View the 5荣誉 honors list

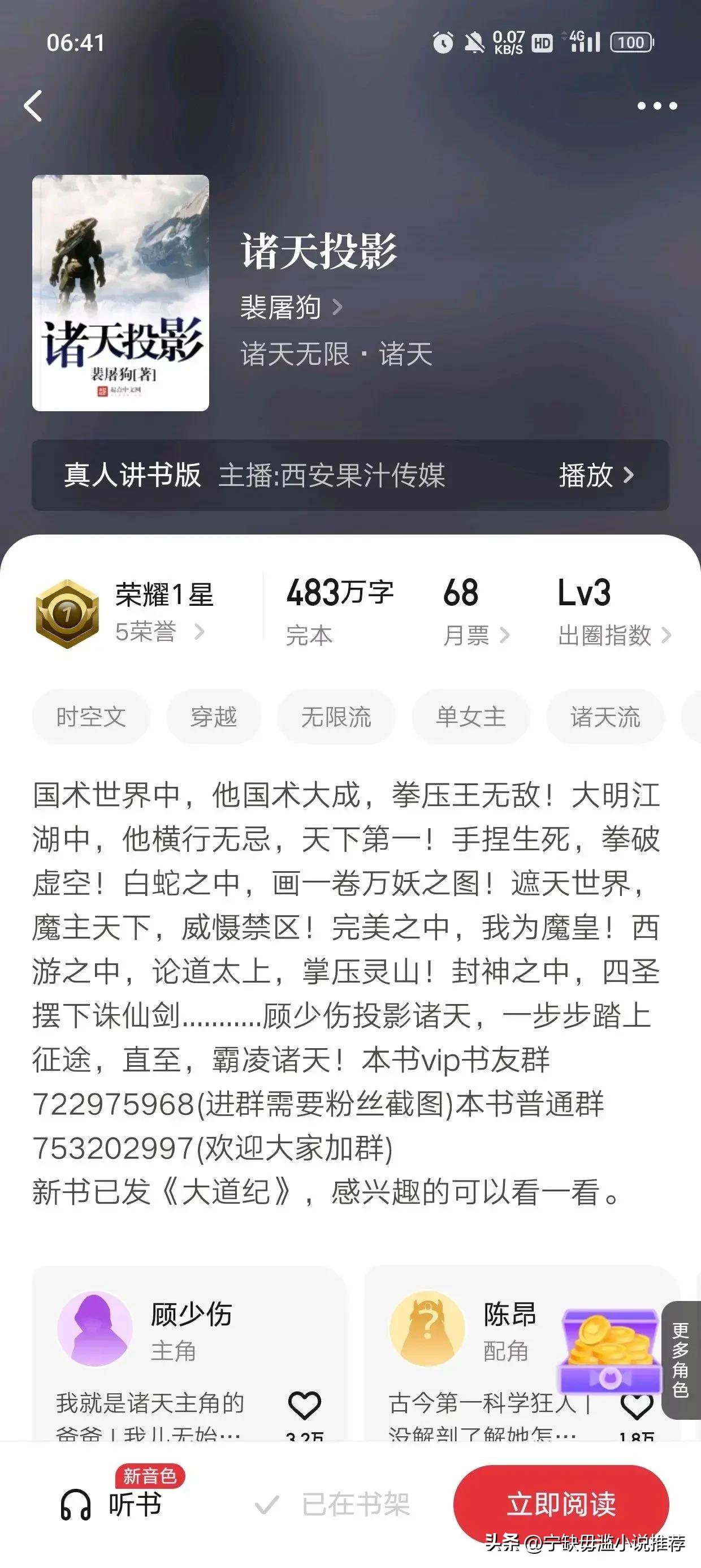(159, 632)
